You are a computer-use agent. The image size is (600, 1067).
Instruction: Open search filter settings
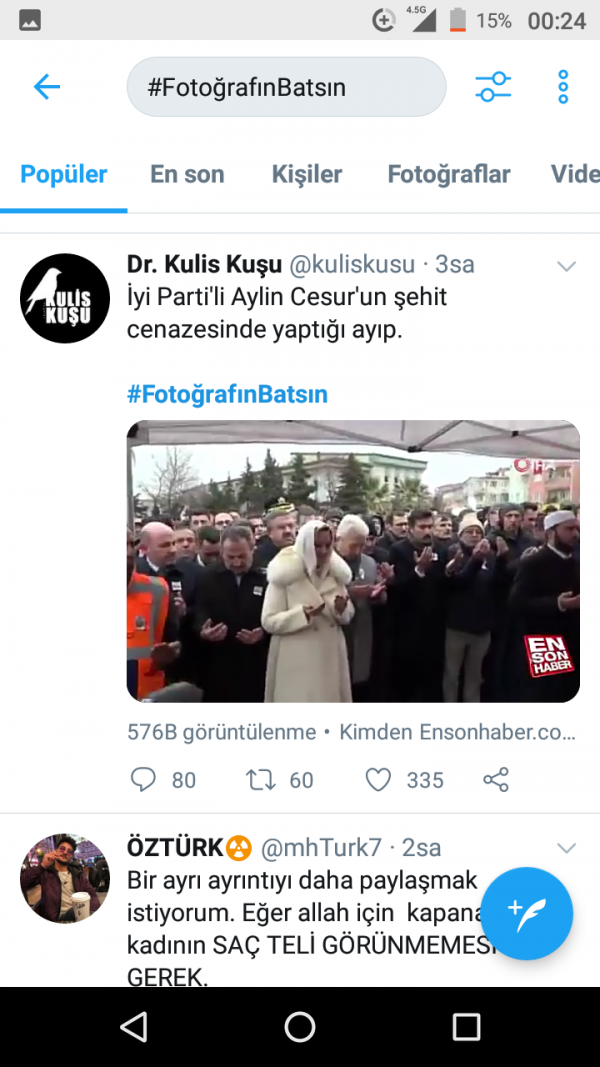pos(493,87)
